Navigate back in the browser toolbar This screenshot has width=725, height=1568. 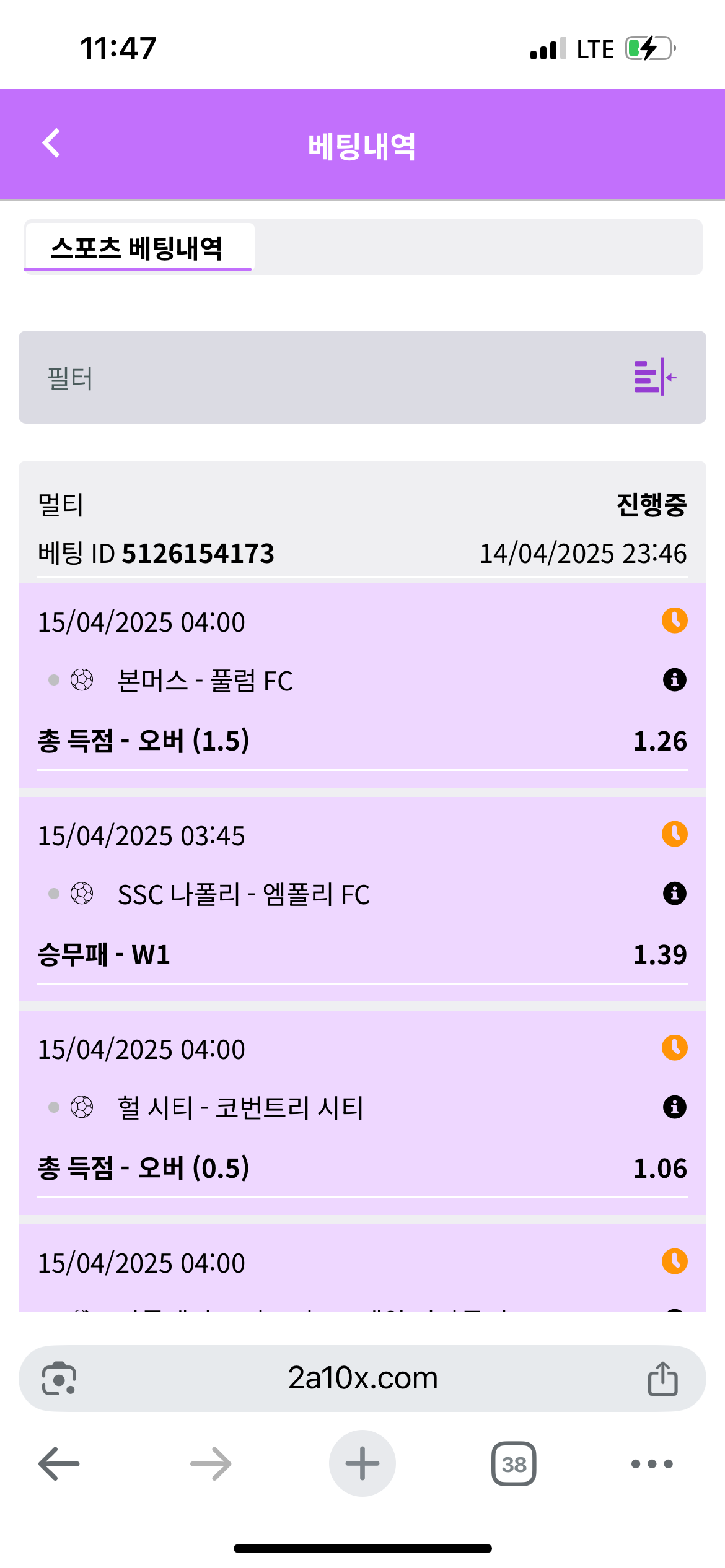59,1464
